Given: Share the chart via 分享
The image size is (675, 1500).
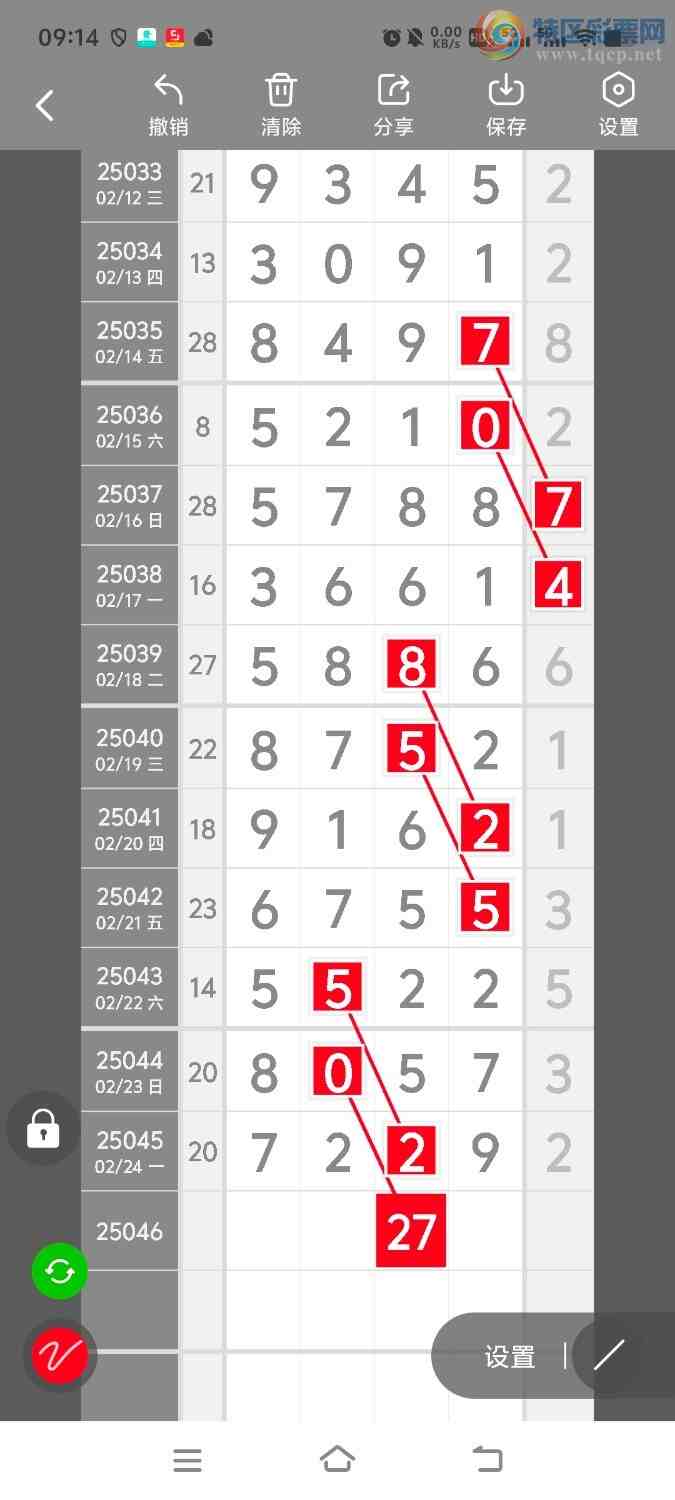Looking at the screenshot, I should tap(393, 105).
